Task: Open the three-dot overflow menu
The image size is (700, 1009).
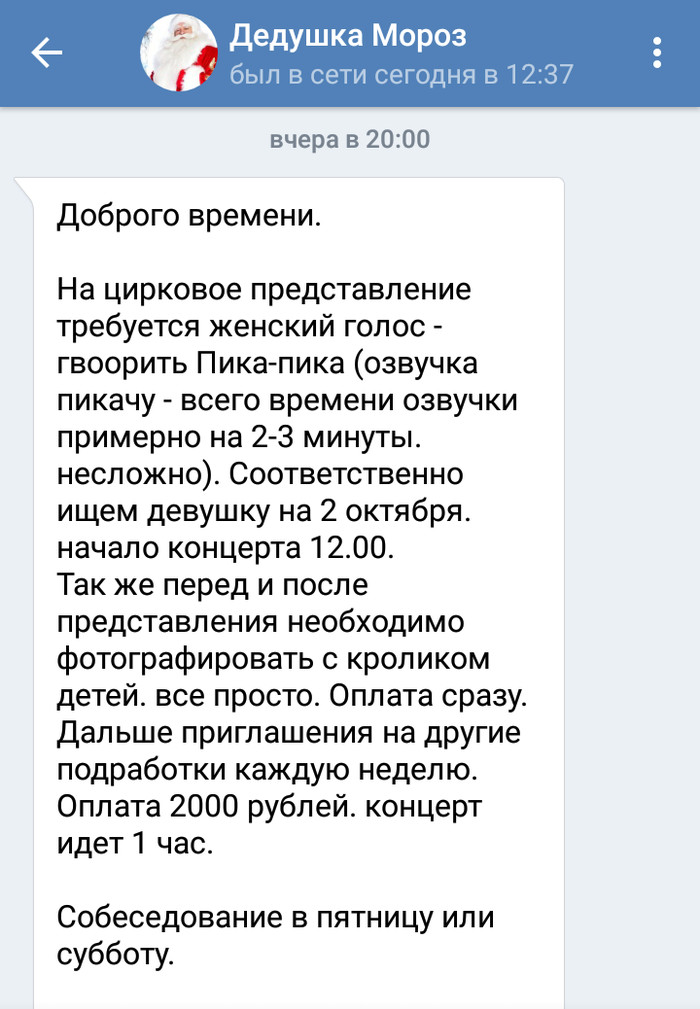Action: (x=657, y=54)
